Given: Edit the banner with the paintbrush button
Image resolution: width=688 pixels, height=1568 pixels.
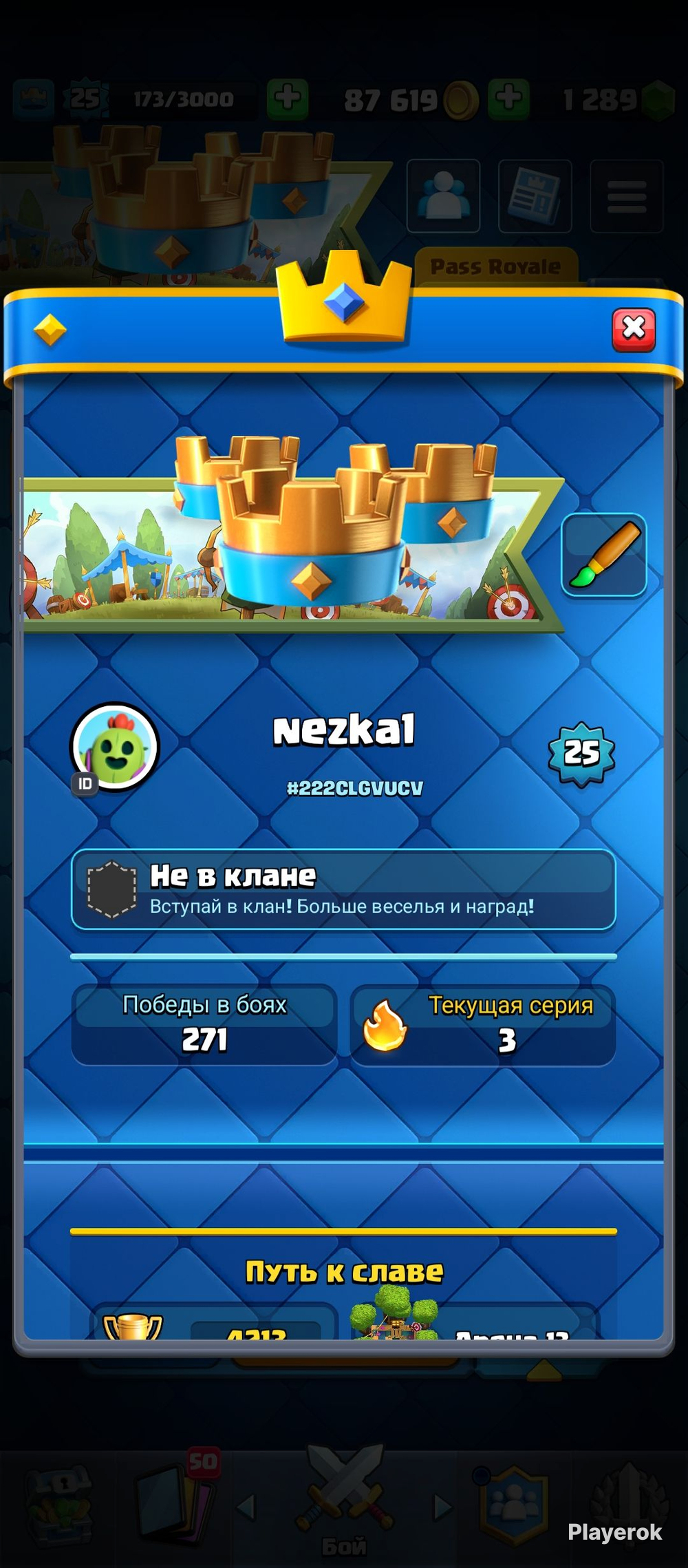Looking at the screenshot, I should click(x=603, y=555).
